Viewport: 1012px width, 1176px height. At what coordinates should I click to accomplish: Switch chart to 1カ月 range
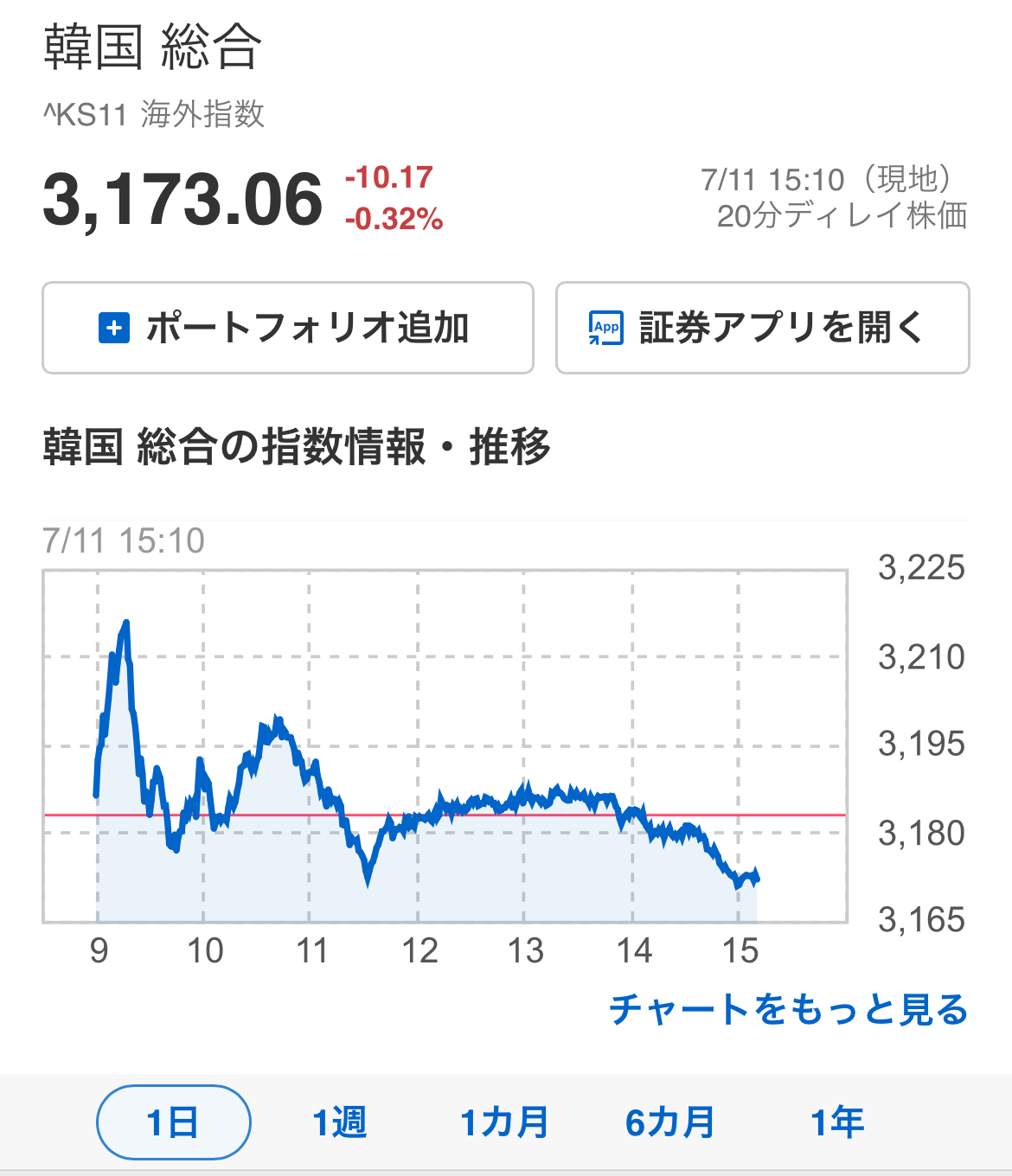pos(504,1122)
